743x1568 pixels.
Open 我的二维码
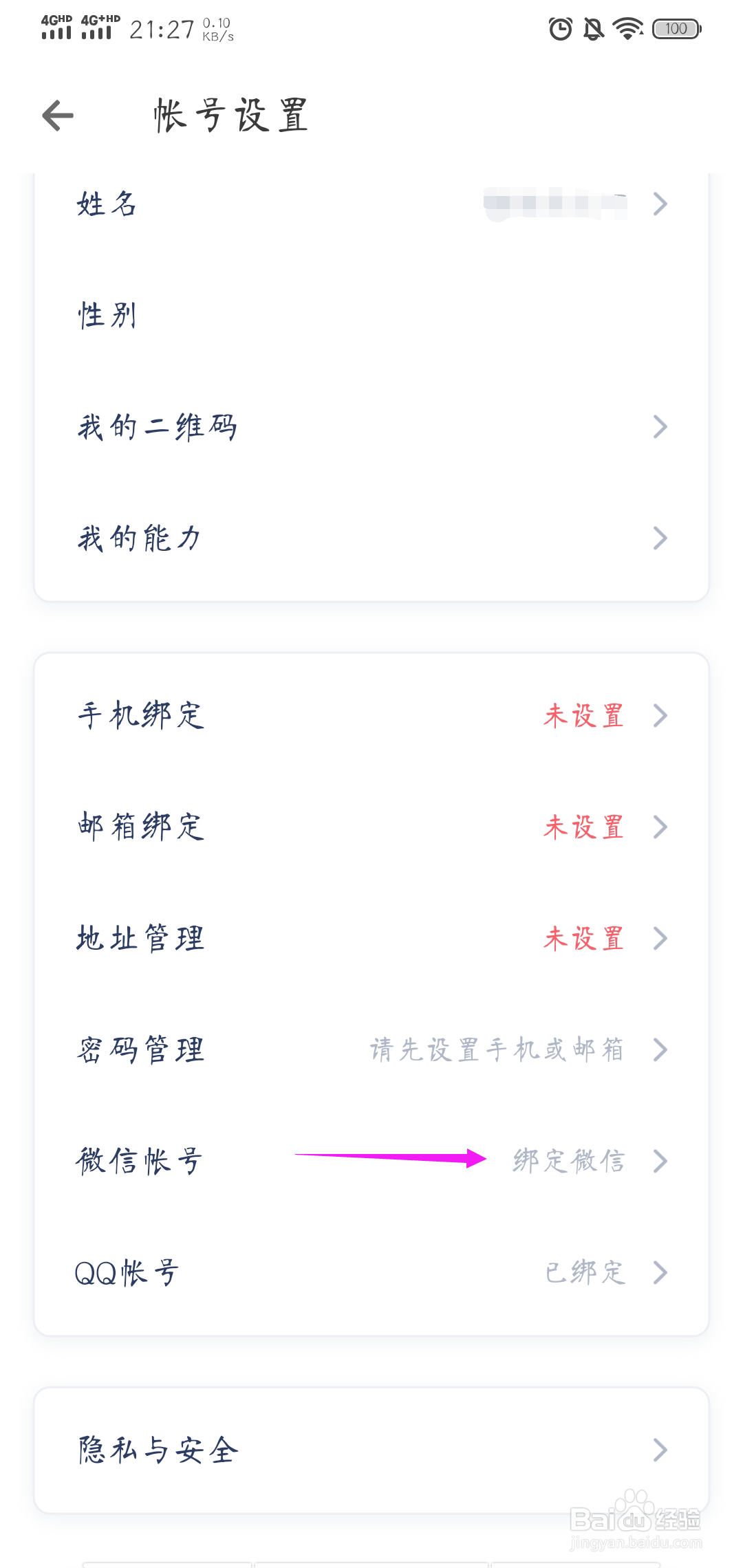(371, 426)
